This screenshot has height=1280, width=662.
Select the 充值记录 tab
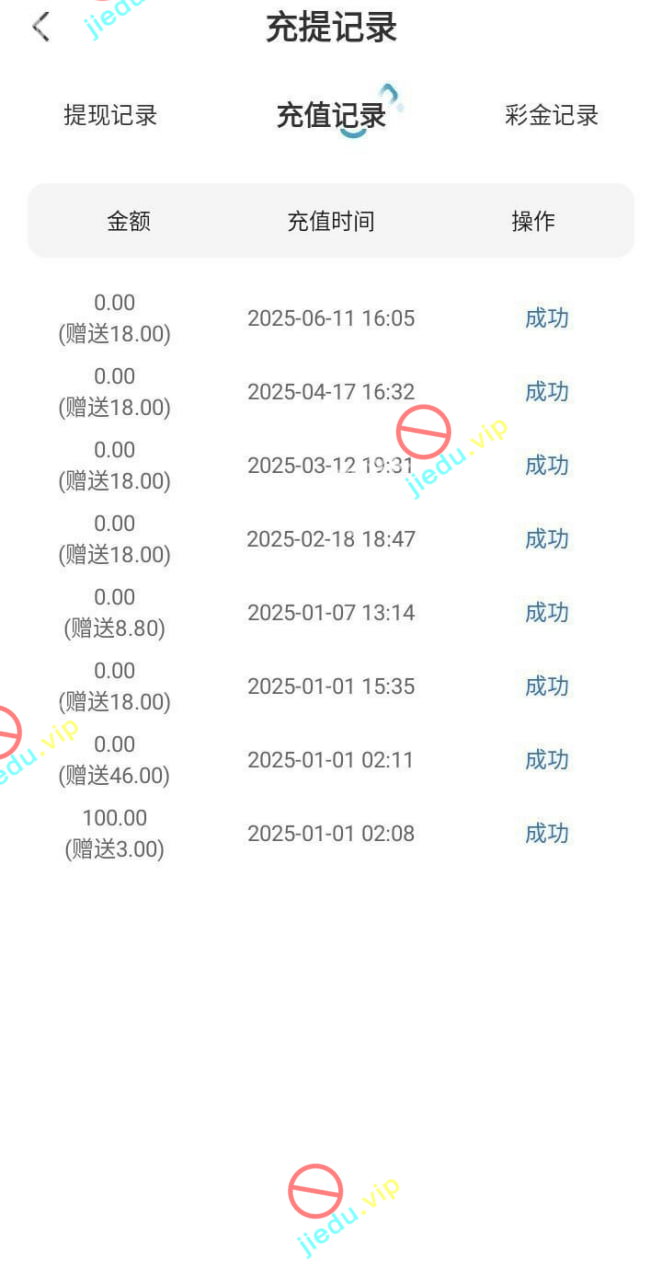click(331, 116)
